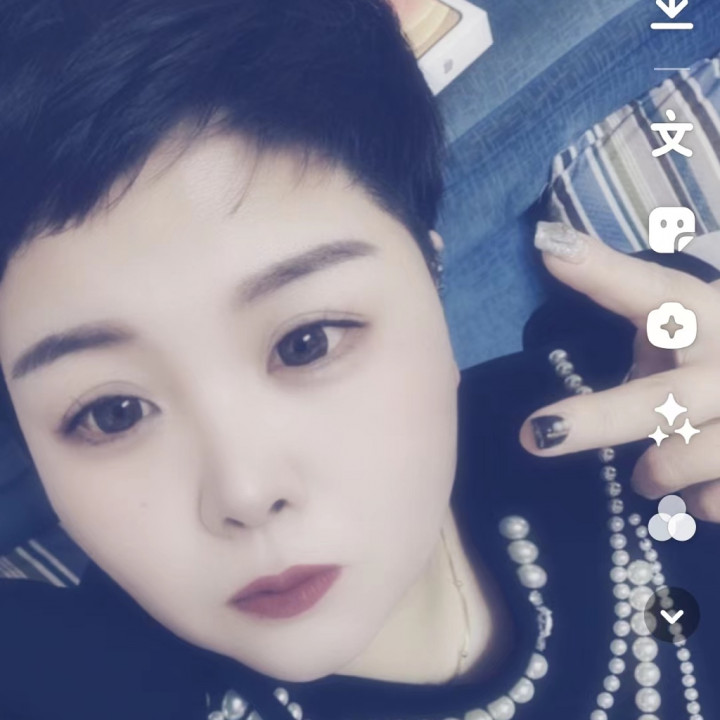Open the color filters tool
This screenshot has width=720, height=720.
pos(672,518)
